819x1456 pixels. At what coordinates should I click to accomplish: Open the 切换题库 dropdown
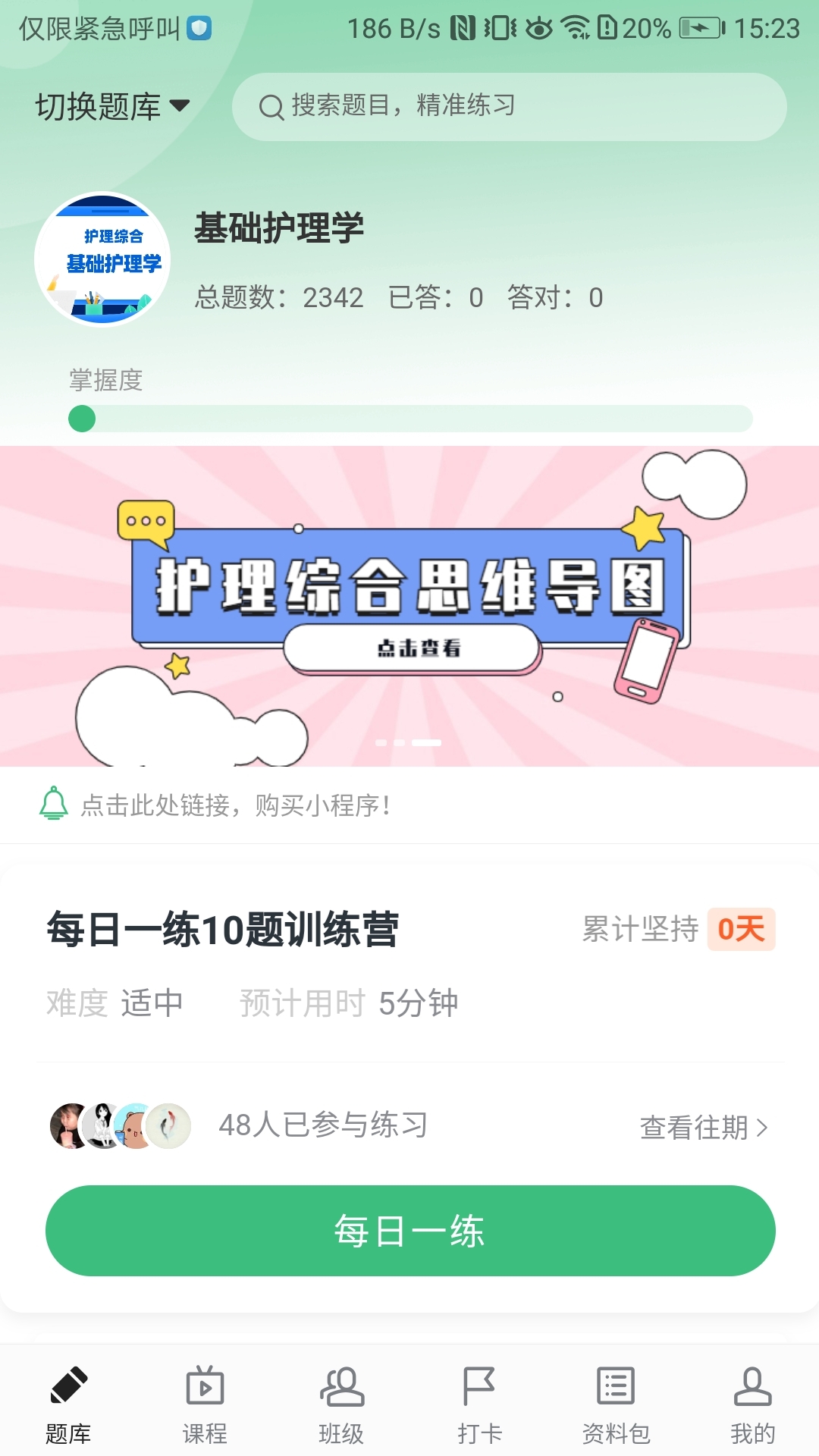[111, 107]
